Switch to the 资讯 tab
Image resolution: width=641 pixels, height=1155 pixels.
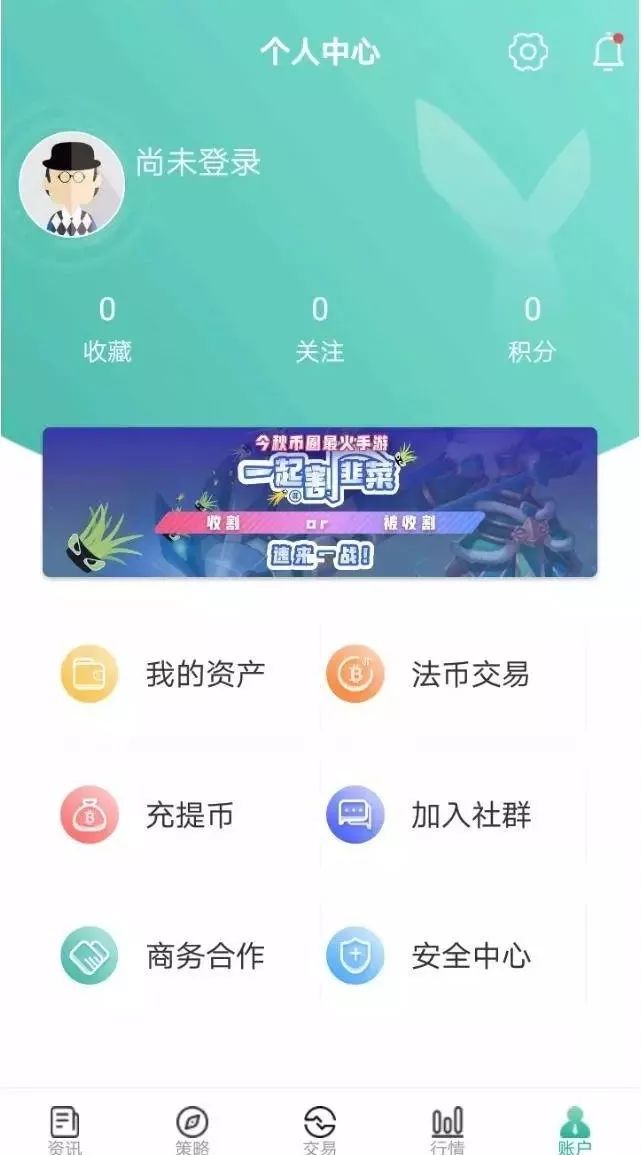click(65, 1128)
